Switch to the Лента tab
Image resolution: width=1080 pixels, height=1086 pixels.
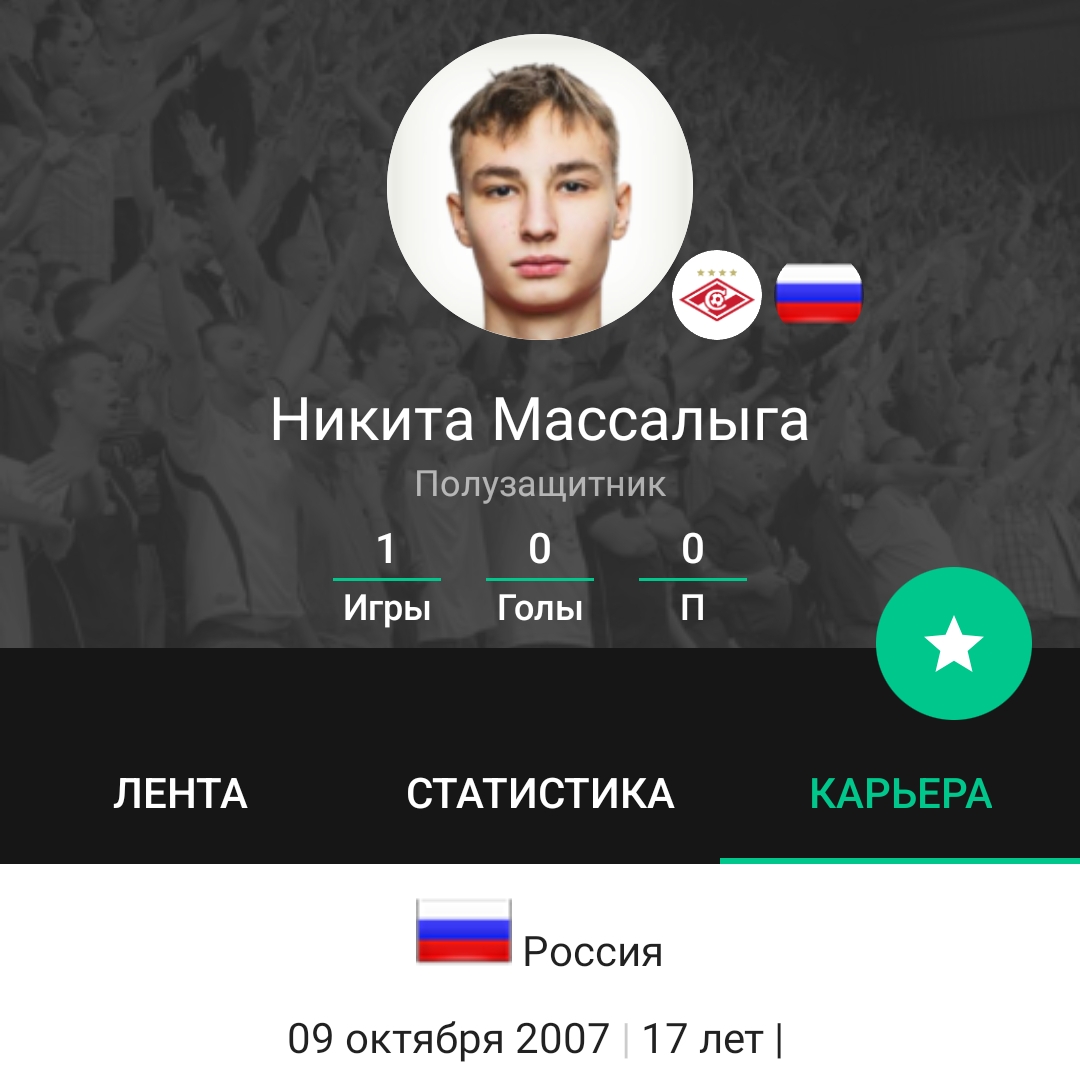click(180, 794)
